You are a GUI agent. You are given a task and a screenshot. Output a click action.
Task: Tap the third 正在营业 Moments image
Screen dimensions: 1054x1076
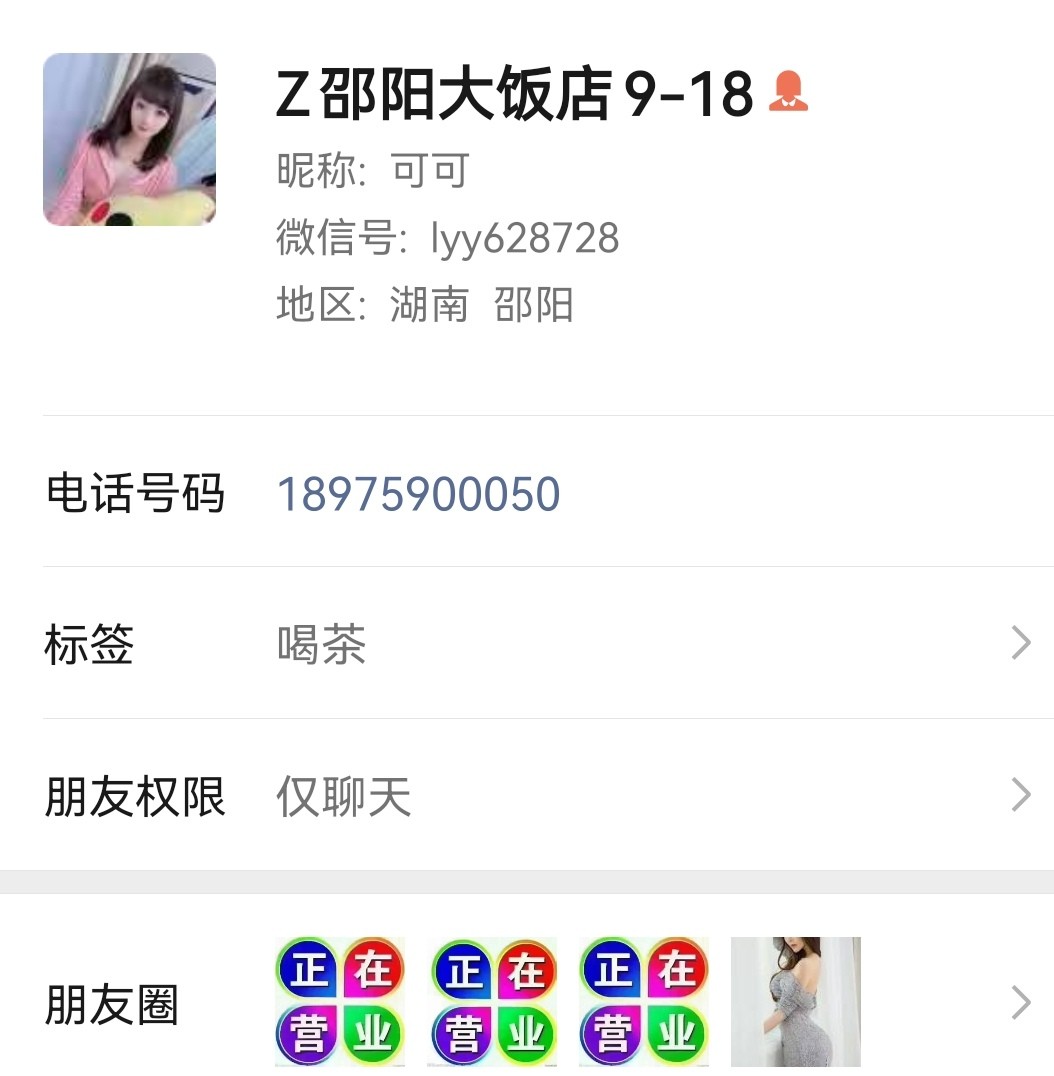coord(644,1001)
